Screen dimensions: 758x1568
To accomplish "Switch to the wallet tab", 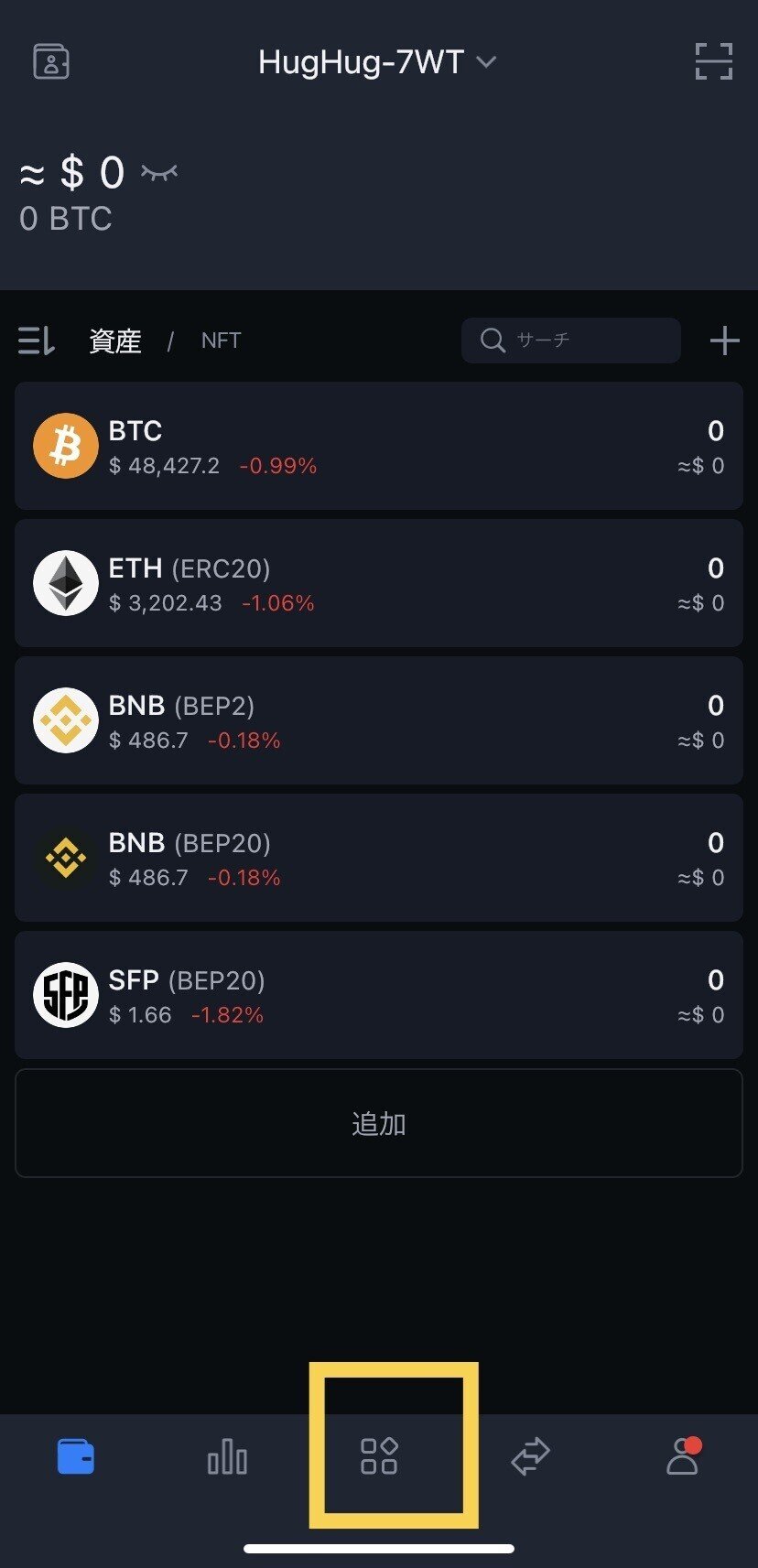I will pyautogui.click(x=76, y=1456).
